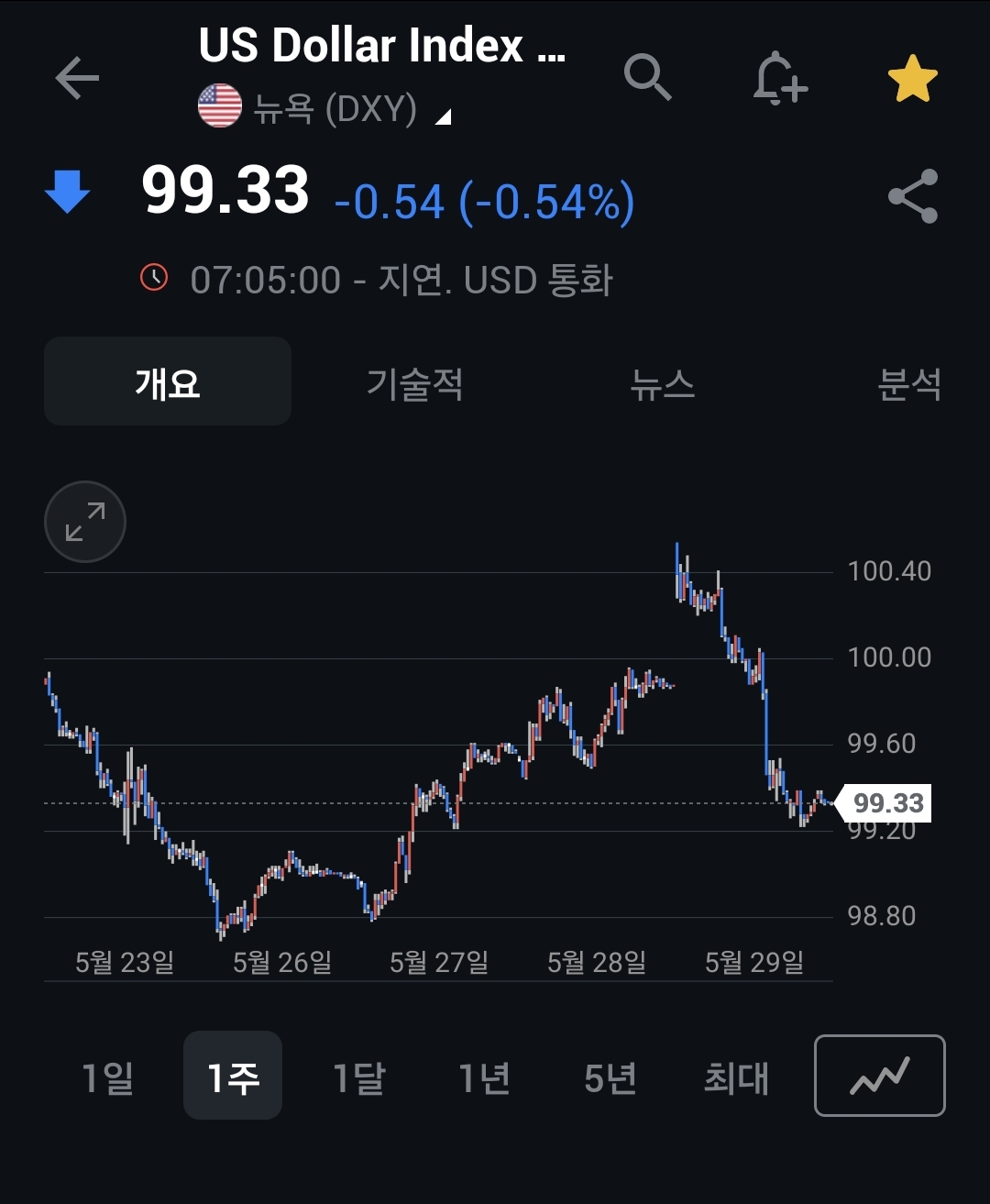Show the 1년 chart range
990x1204 pixels.
484,1077
